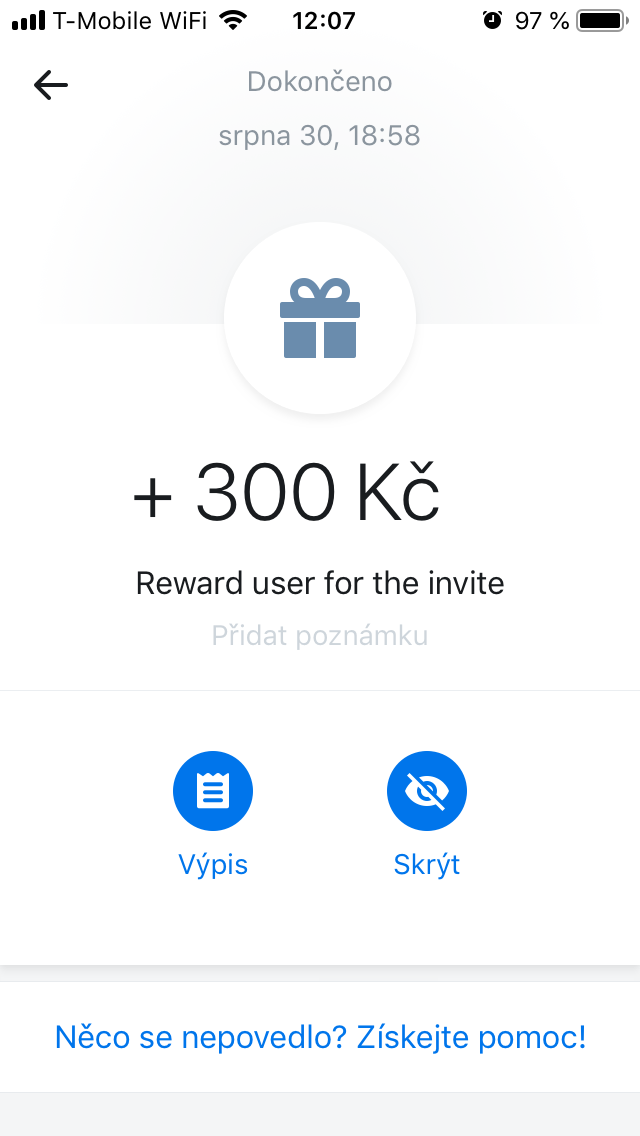
Task: Go back using the arrow icon
Action: [x=51, y=85]
